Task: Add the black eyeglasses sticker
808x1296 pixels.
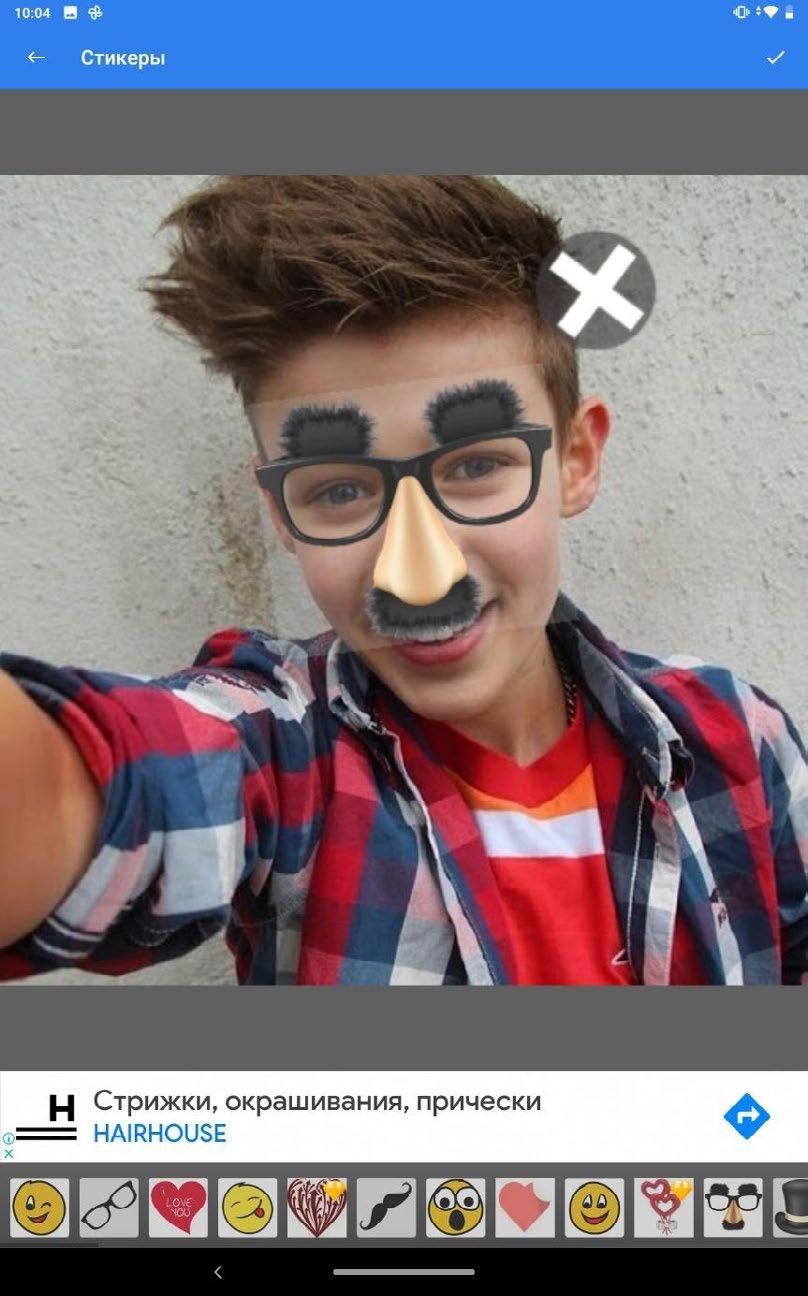Action: [109, 1207]
